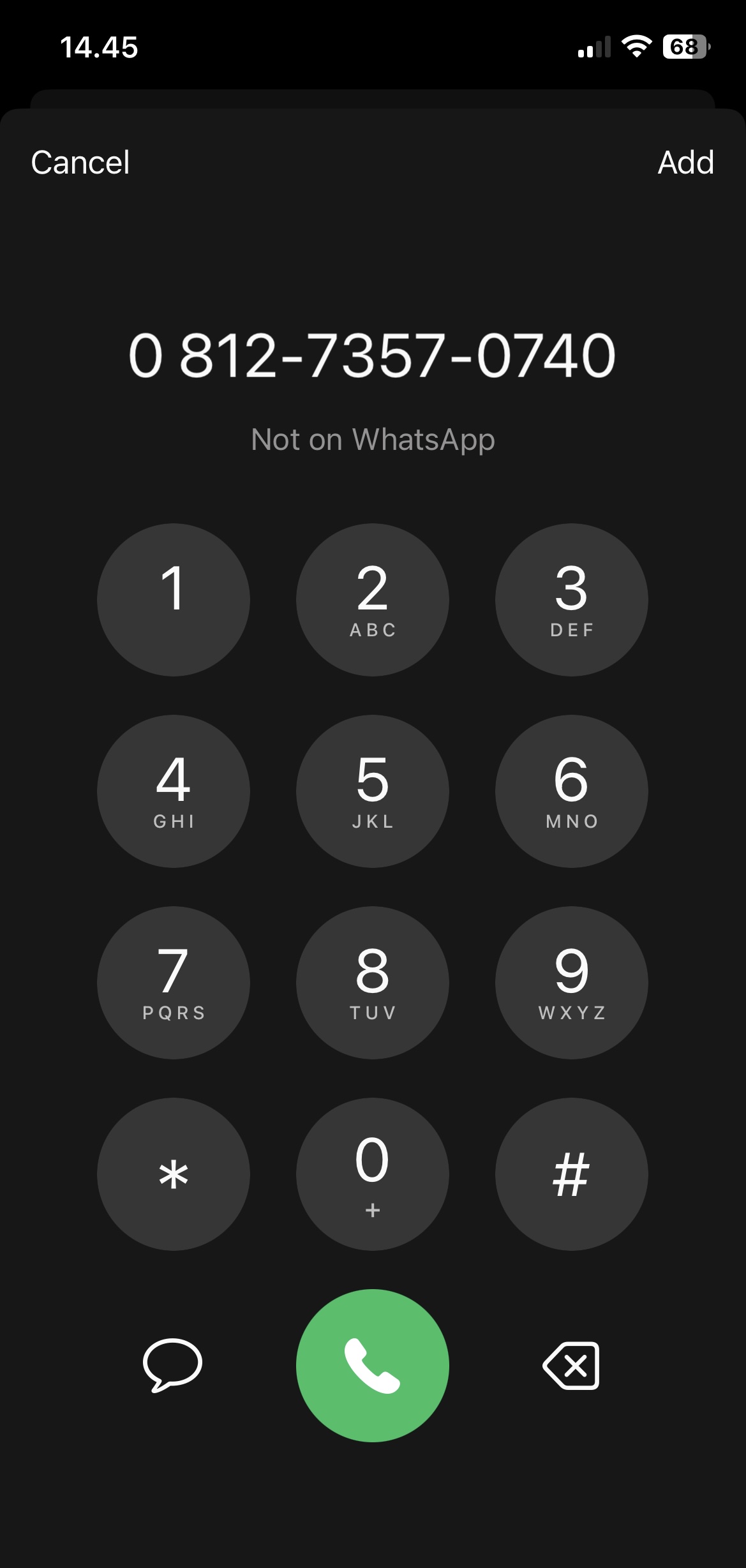Enter digit 7 PQRS

pos(173,982)
